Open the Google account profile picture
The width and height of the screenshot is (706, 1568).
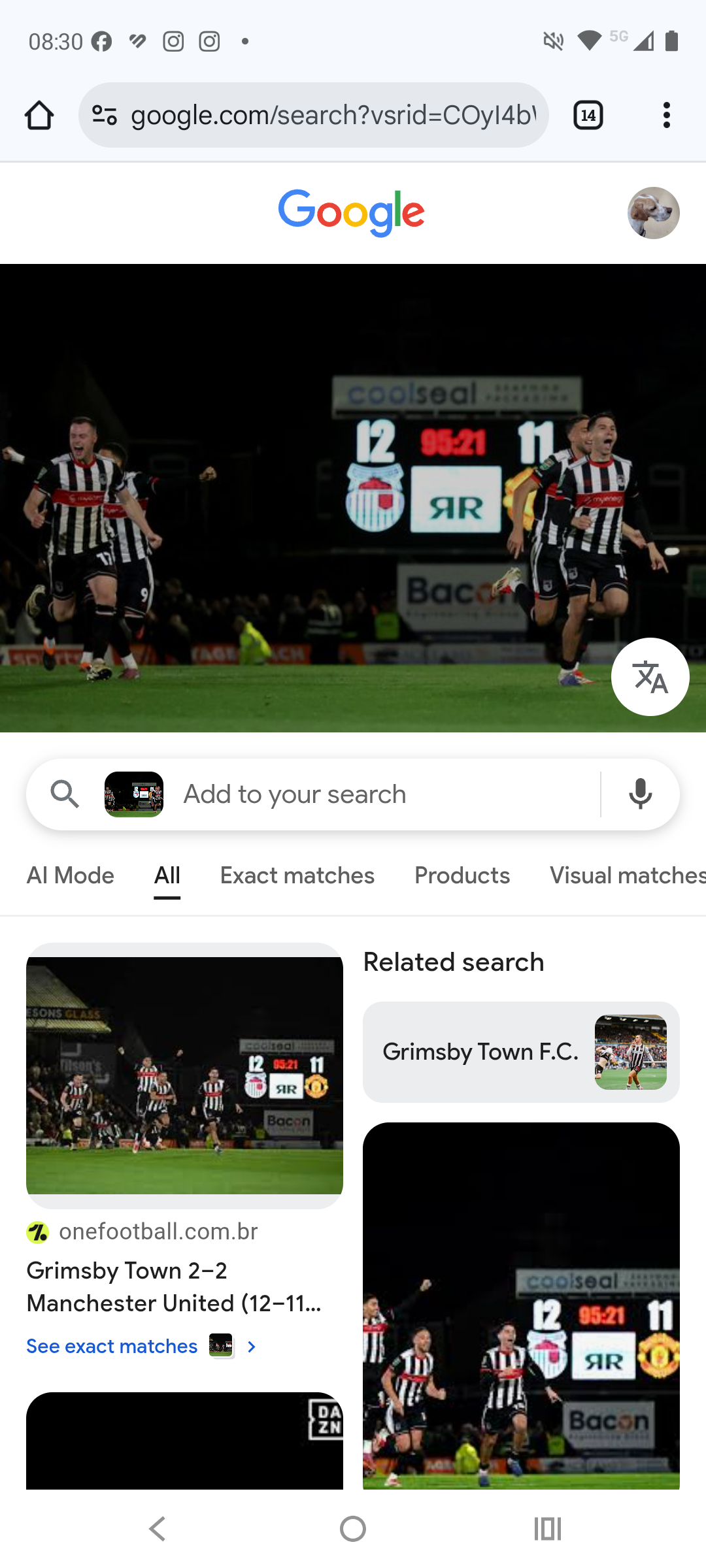(x=653, y=213)
